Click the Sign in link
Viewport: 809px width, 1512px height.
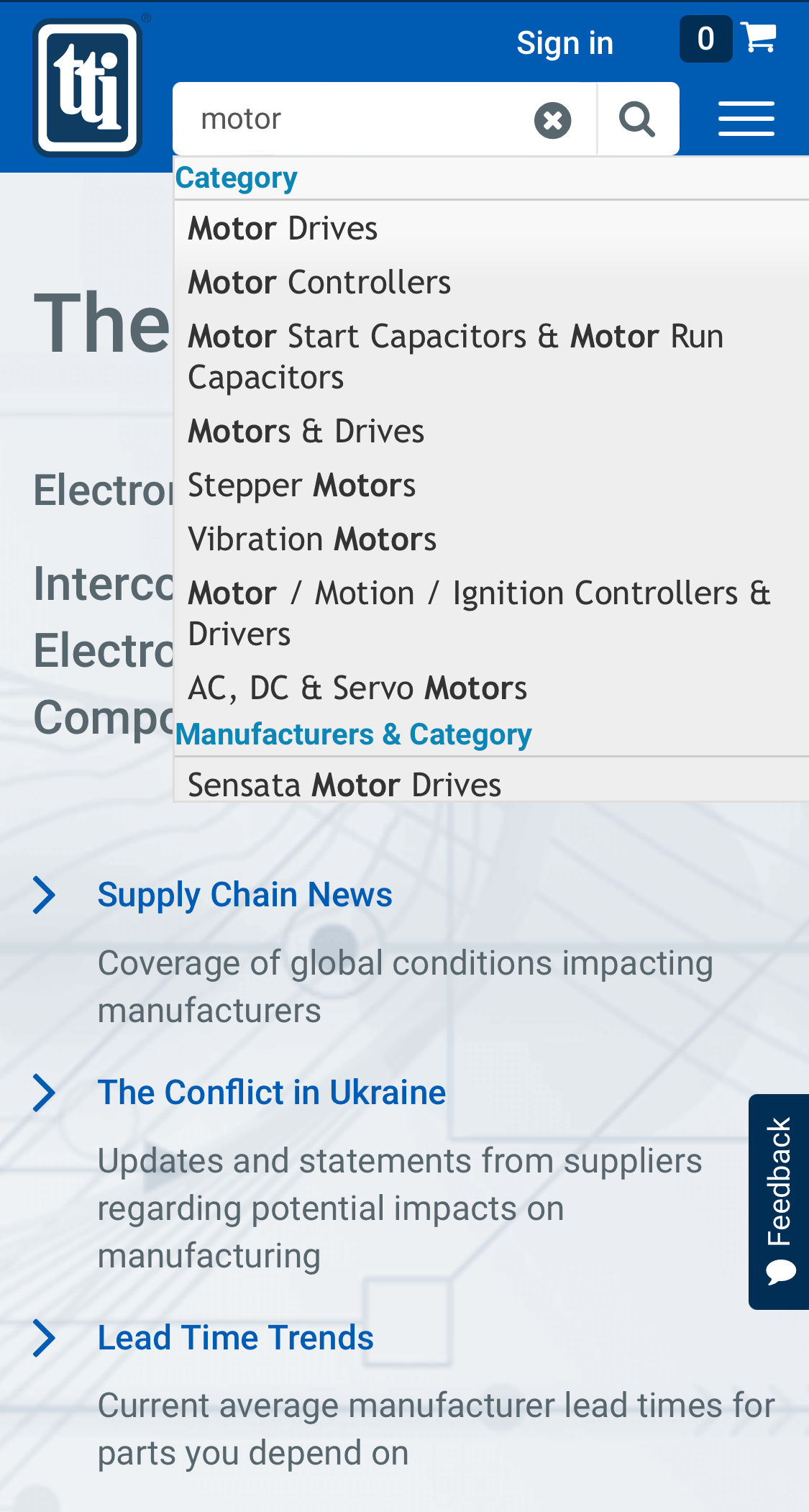[565, 42]
